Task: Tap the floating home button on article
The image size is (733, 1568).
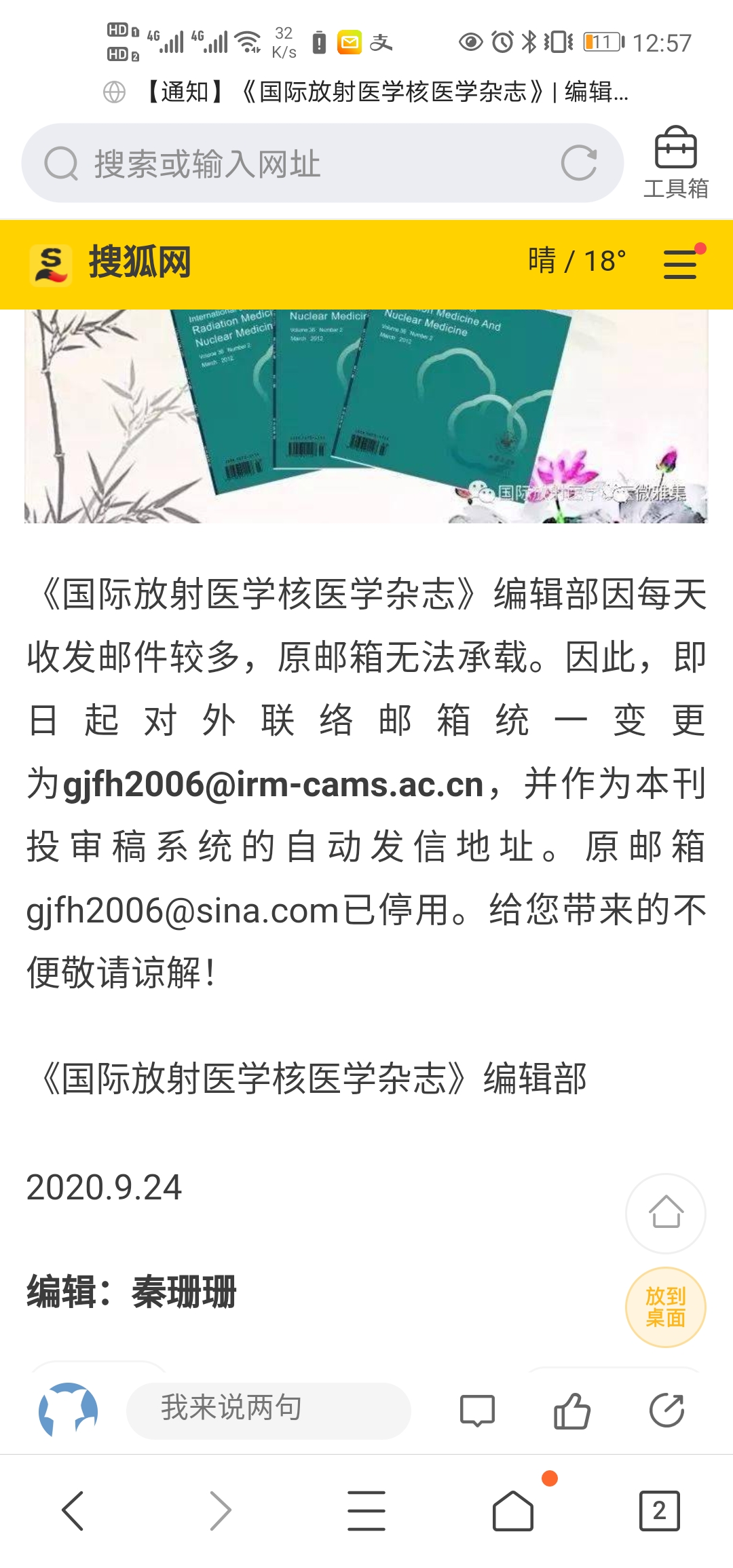Action: [666, 1213]
